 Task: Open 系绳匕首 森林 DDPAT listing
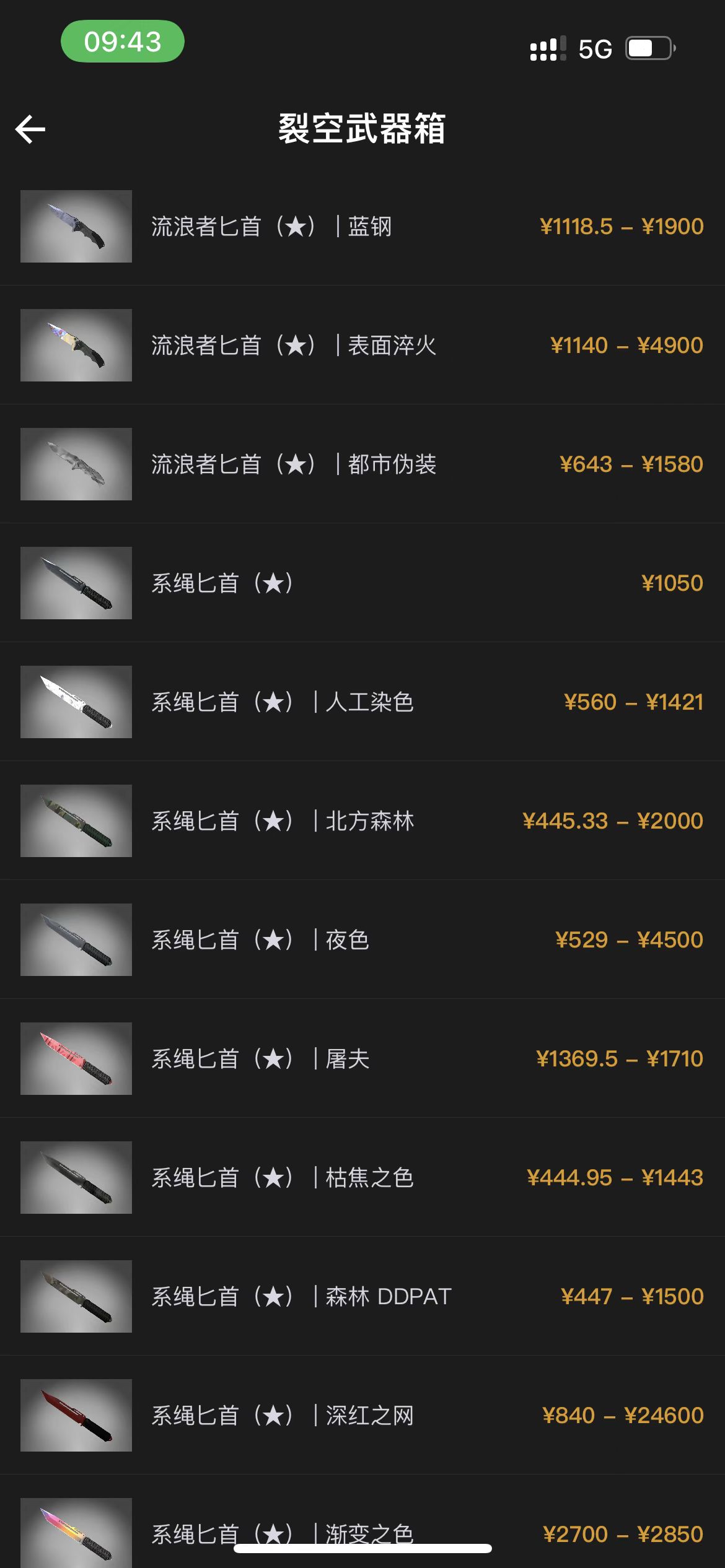coord(362,1297)
